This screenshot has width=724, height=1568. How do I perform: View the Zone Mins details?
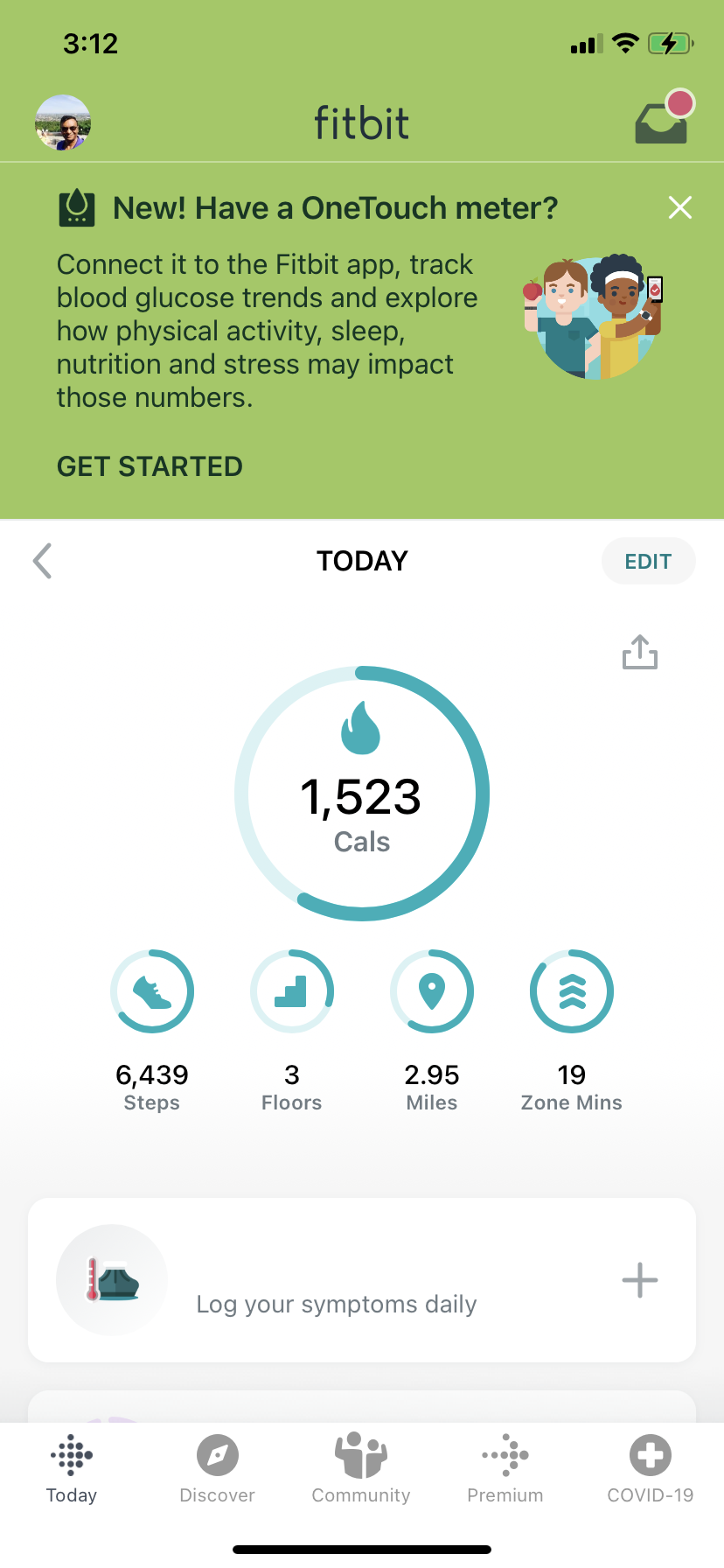[x=572, y=991]
